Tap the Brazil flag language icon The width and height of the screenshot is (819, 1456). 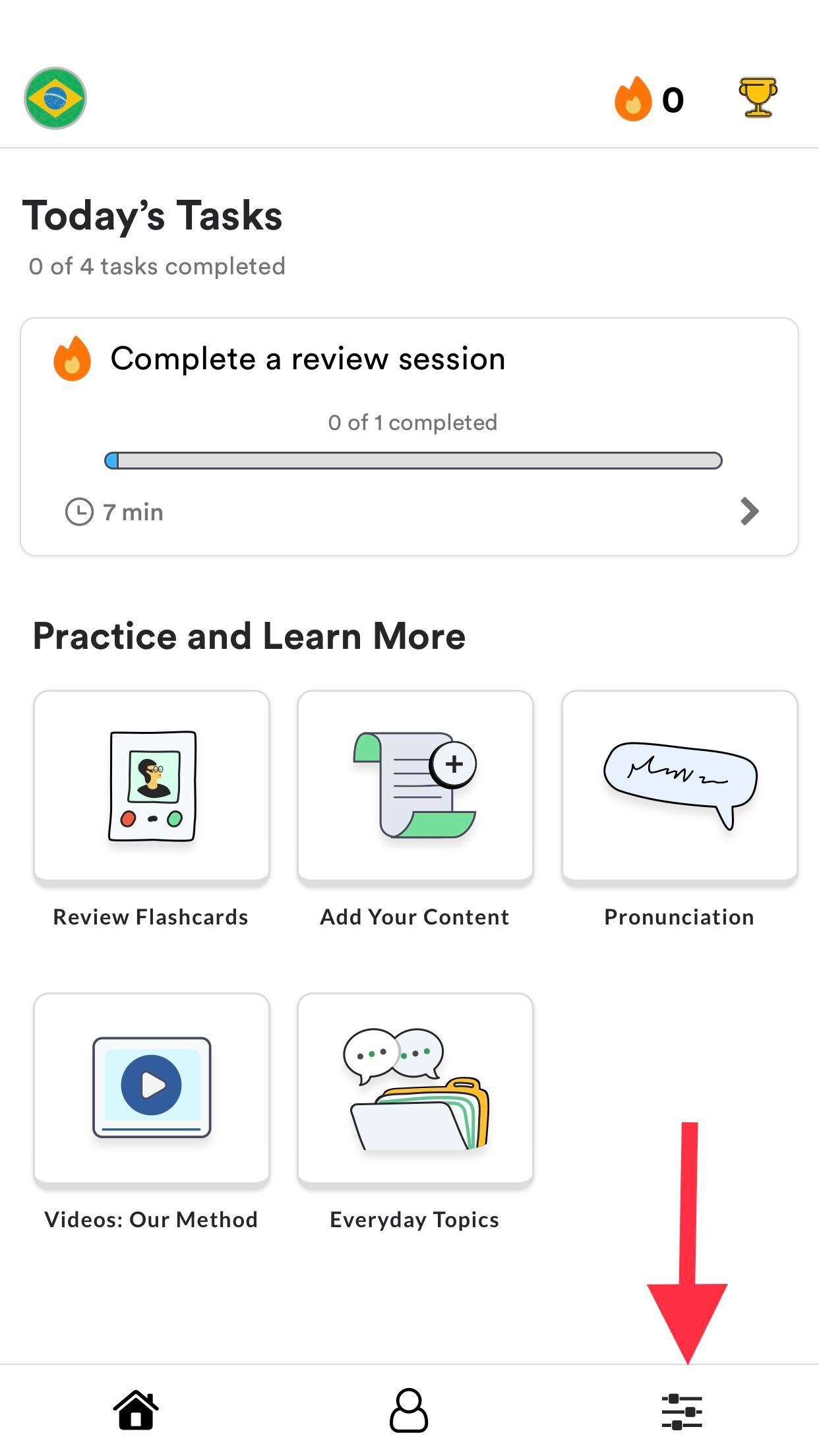(x=55, y=98)
